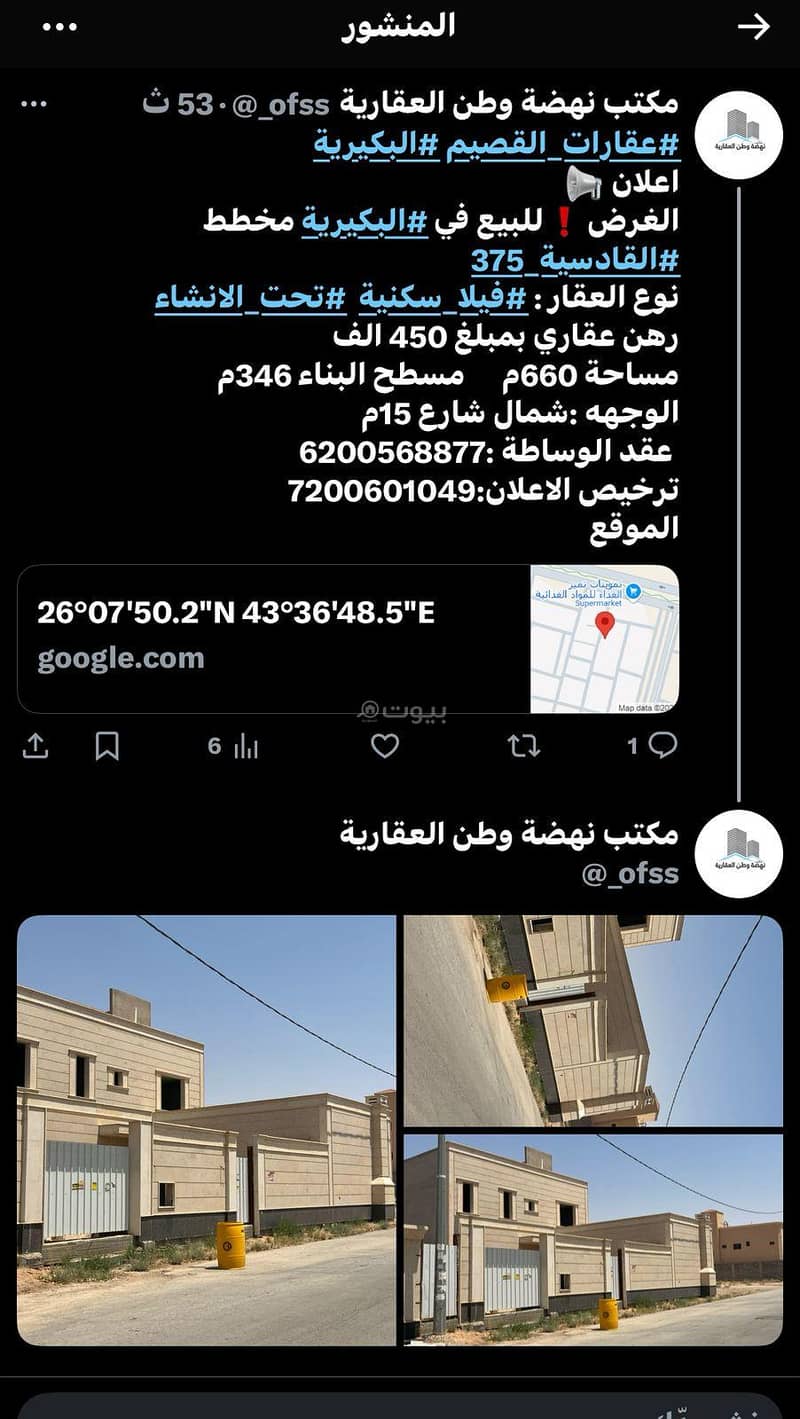Screen dimensions: 800x1419
Task: View the first post's analytics
Action: [x=234, y=746]
